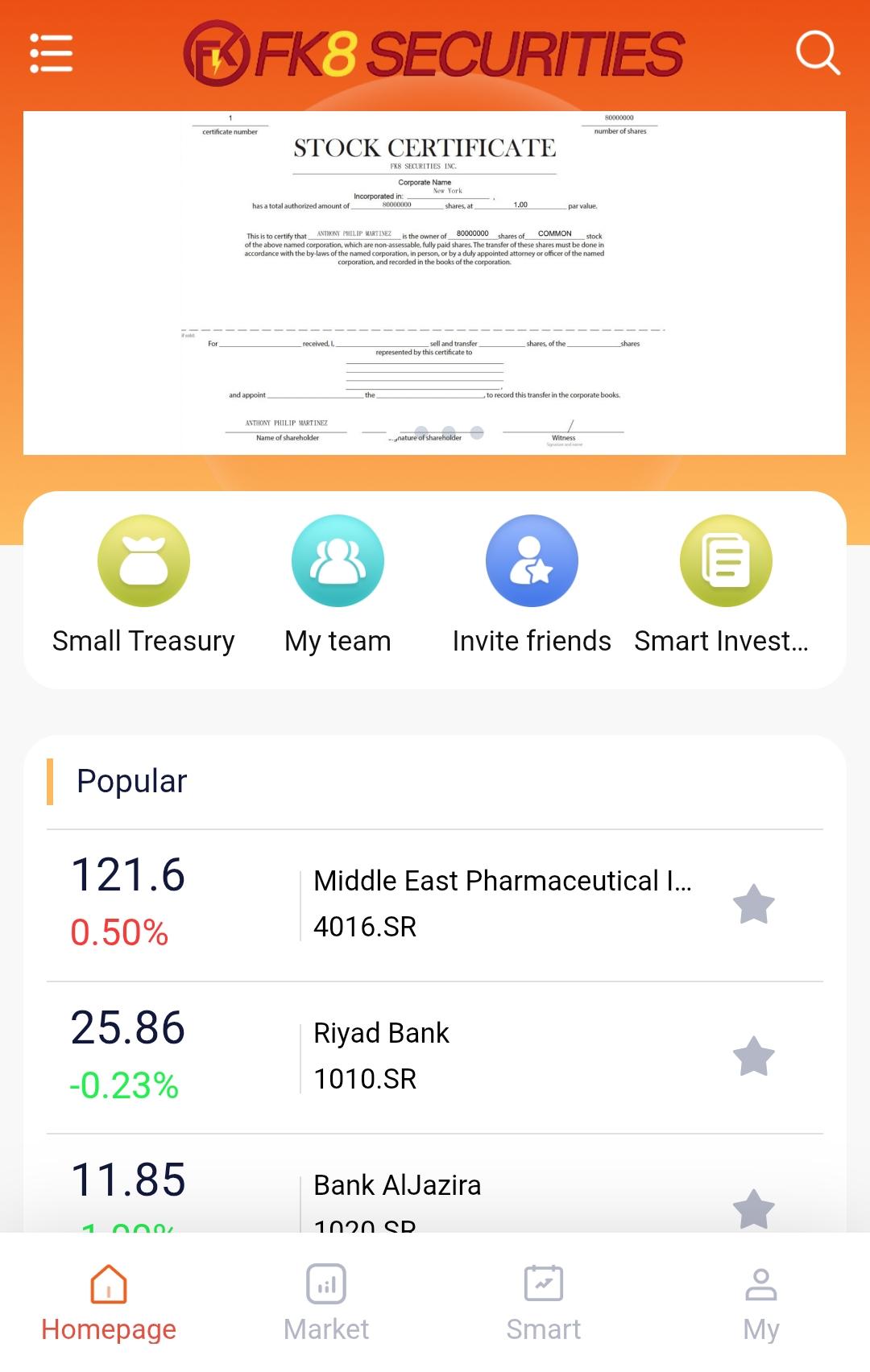Open the search function
870x1372 pixels.
click(x=818, y=52)
